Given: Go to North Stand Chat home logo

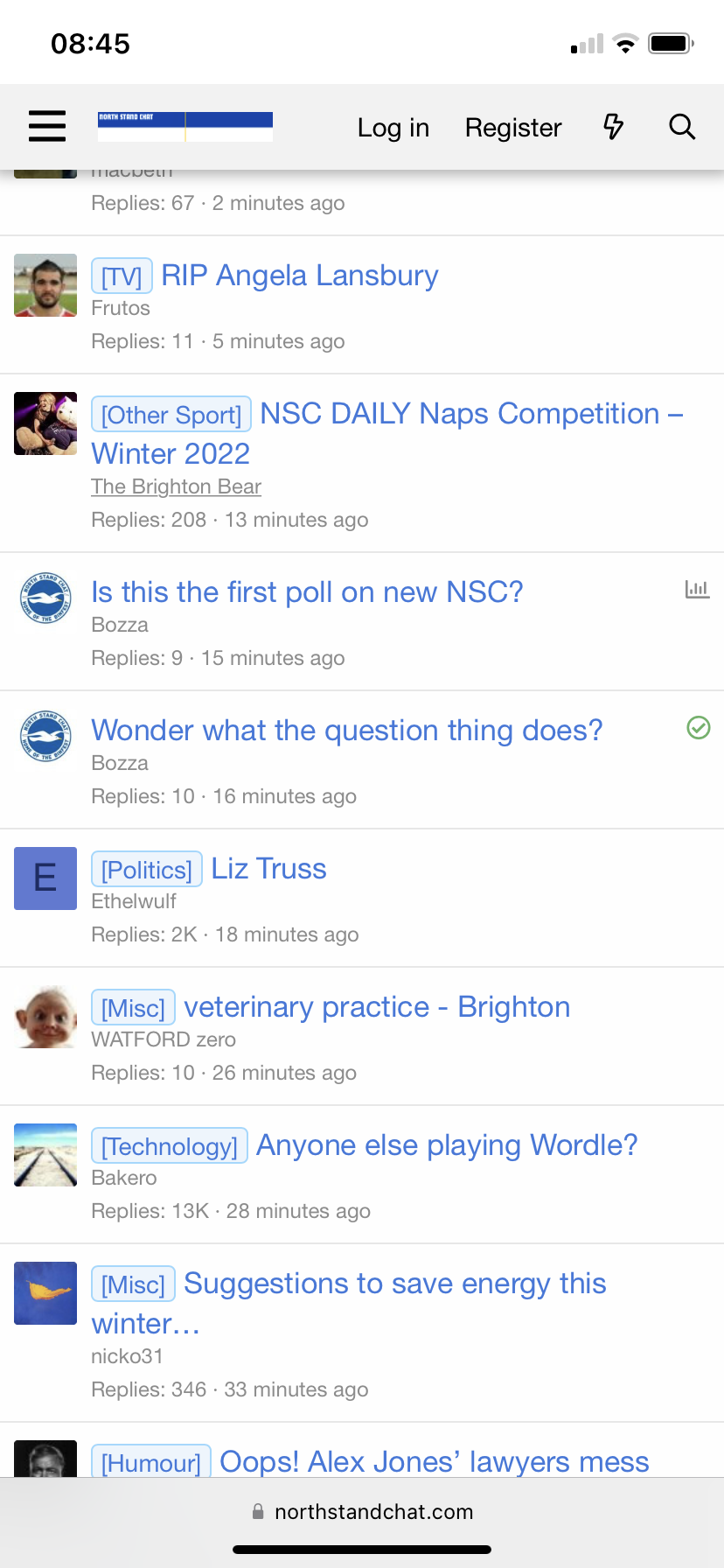Looking at the screenshot, I should [185, 127].
